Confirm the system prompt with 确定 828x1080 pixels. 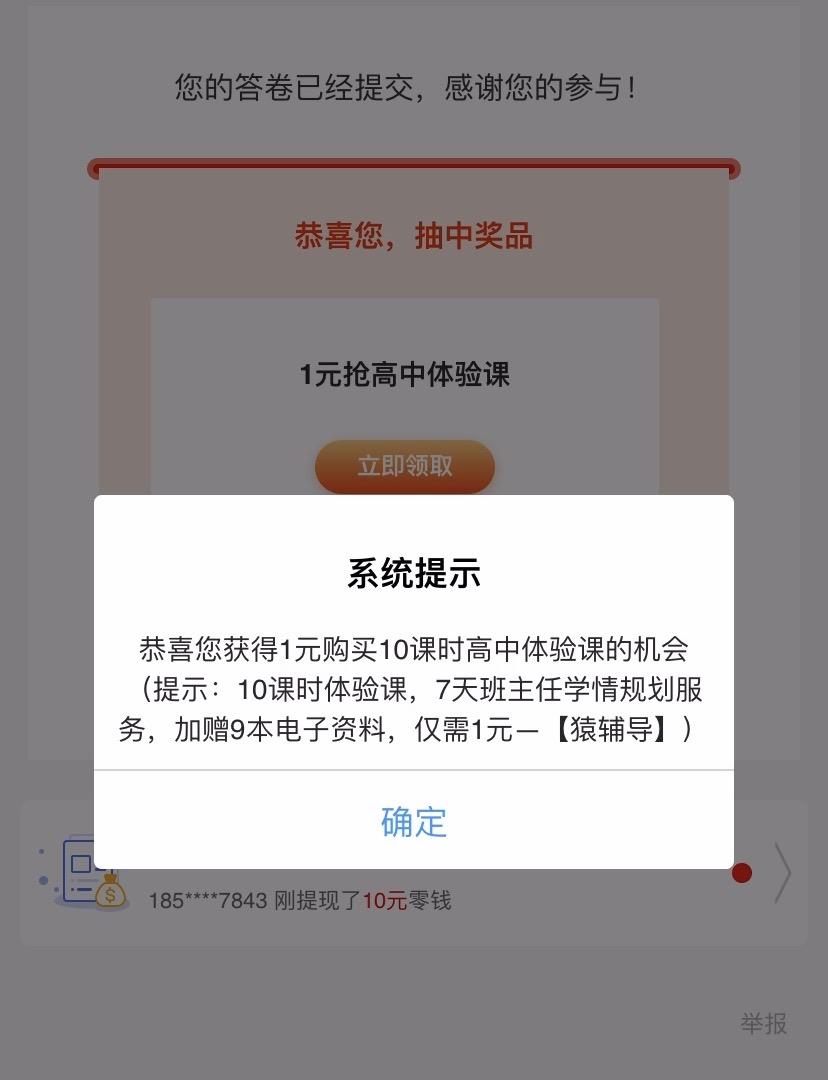click(413, 821)
